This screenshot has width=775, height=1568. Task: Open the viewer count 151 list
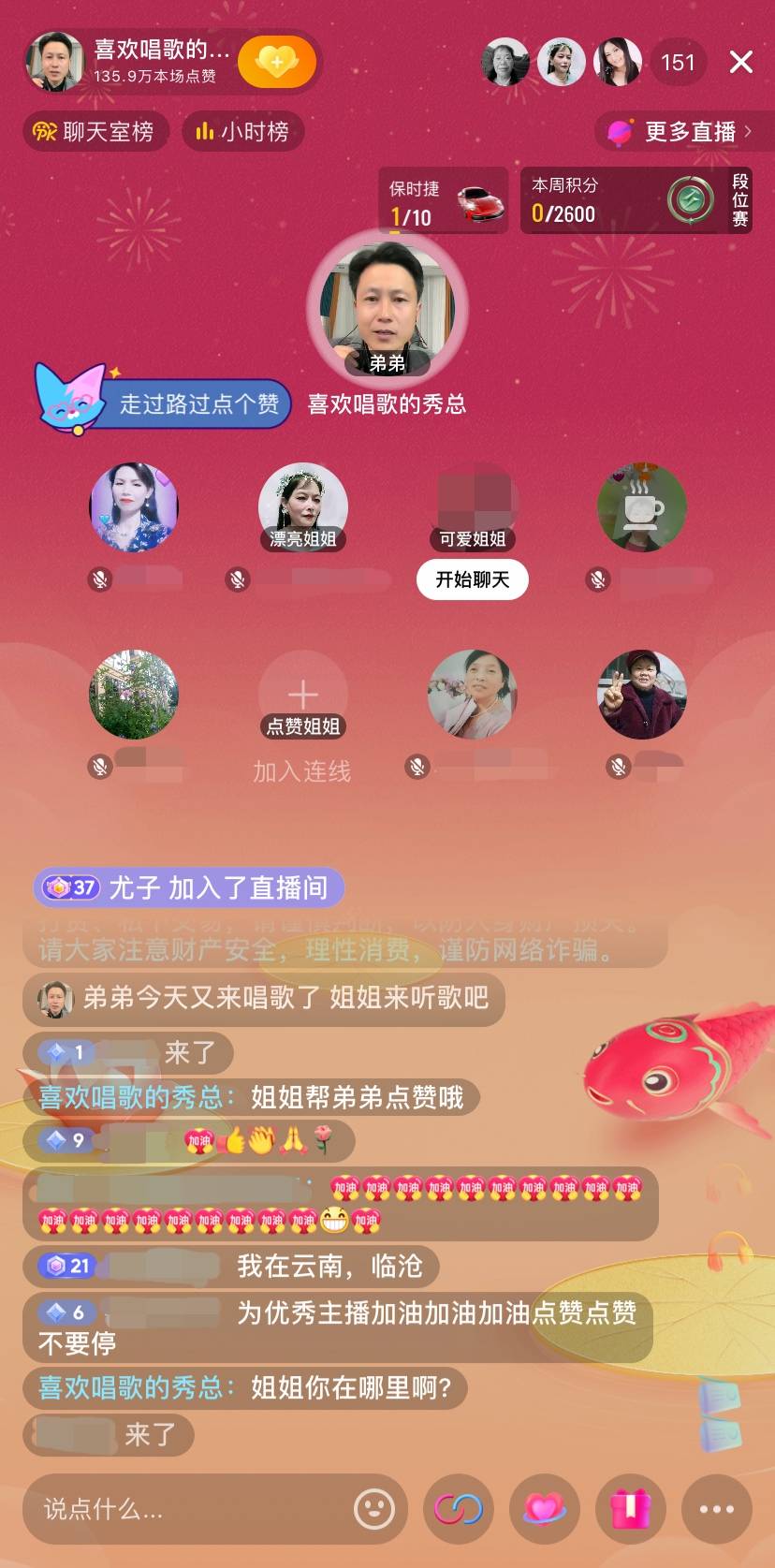point(678,63)
